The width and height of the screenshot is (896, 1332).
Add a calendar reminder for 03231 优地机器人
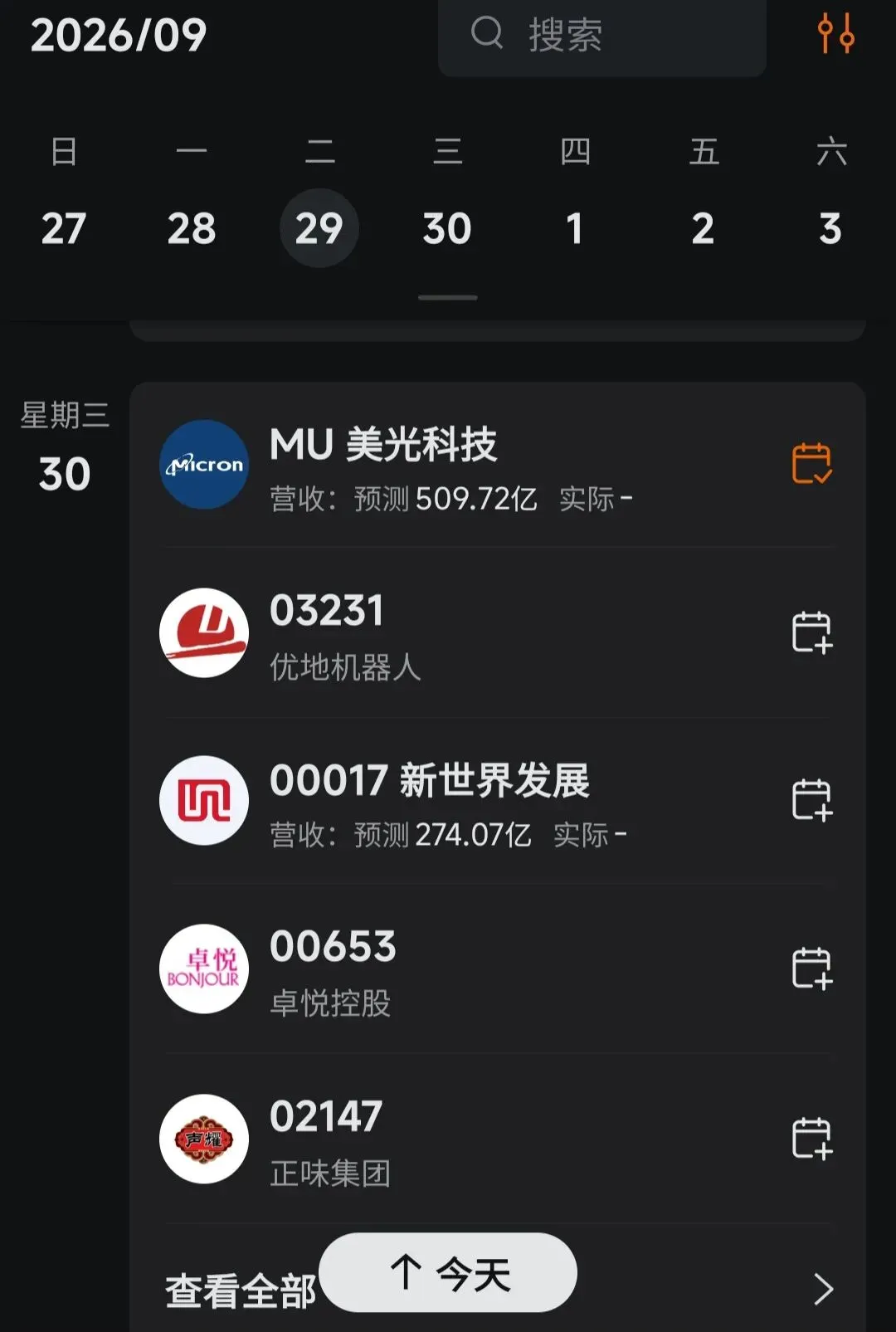coord(811,632)
